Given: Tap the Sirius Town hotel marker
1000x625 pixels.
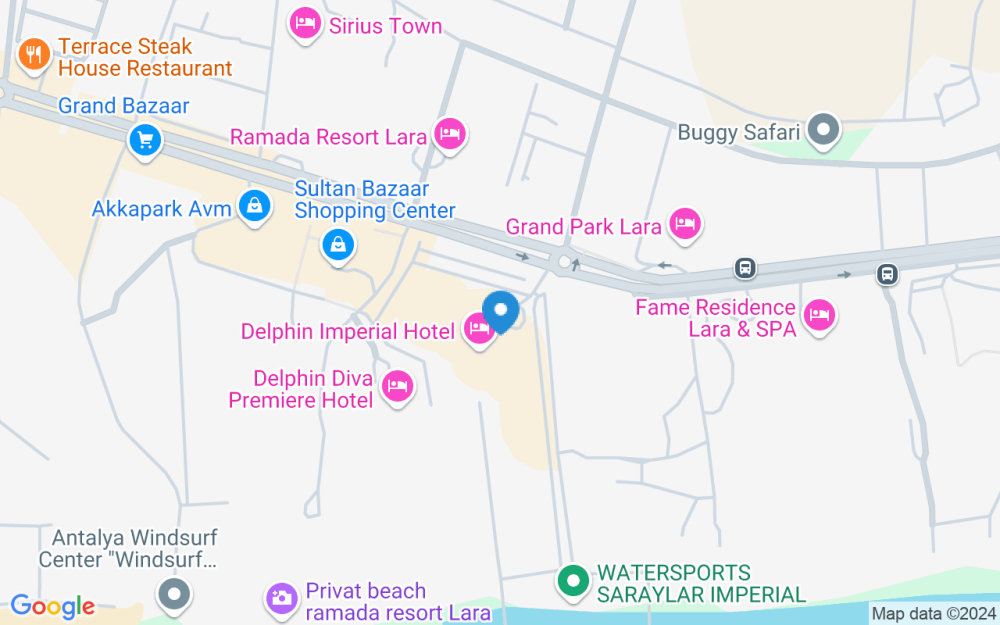Looking at the screenshot, I should [305, 26].
